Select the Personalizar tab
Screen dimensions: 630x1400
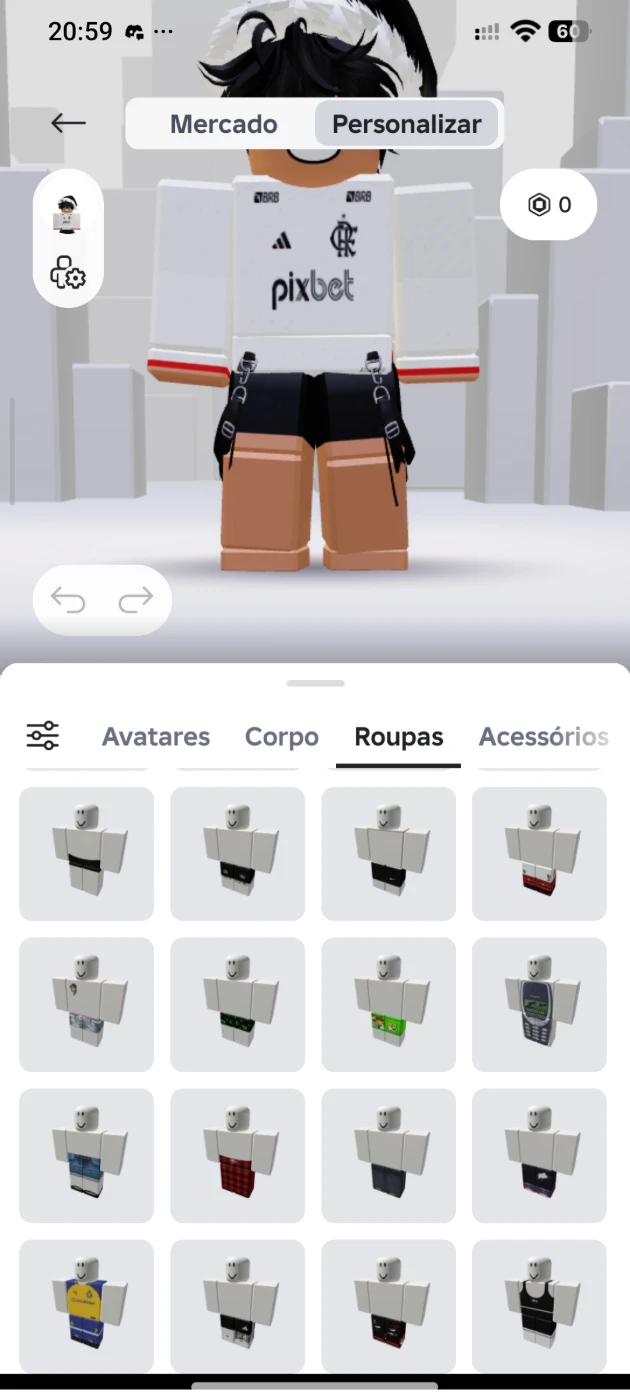[x=406, y=124]
